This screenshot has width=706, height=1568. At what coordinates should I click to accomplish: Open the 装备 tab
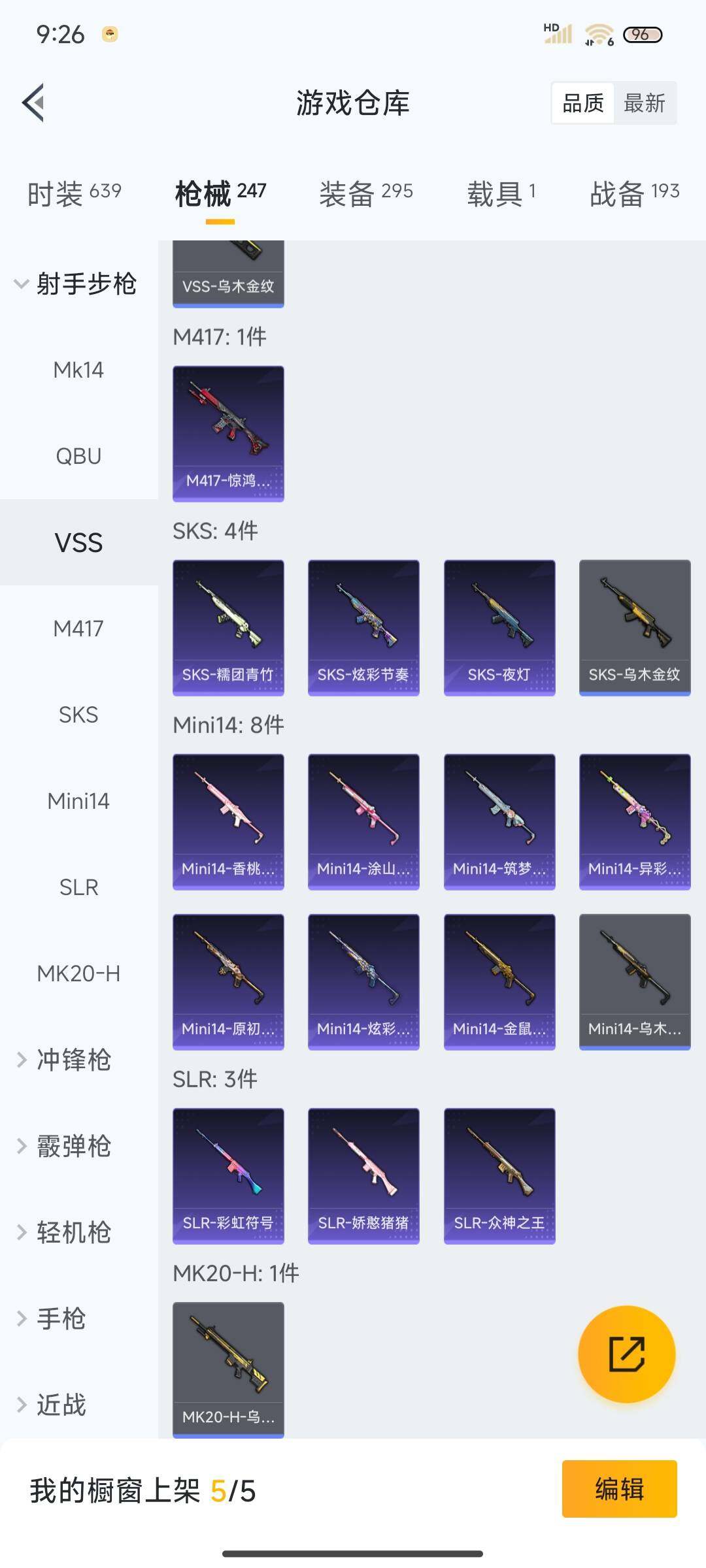click(365, 193)
